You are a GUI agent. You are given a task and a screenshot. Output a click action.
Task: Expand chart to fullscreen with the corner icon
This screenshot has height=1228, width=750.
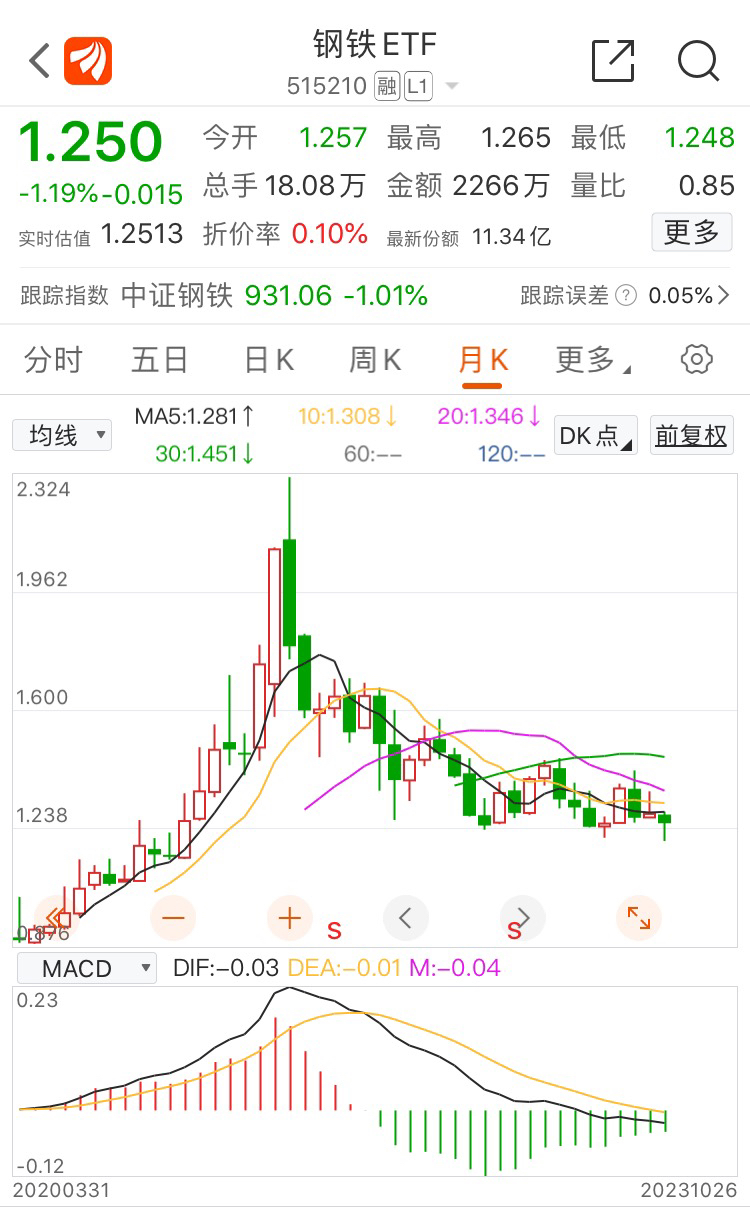[x=639, y=917]
